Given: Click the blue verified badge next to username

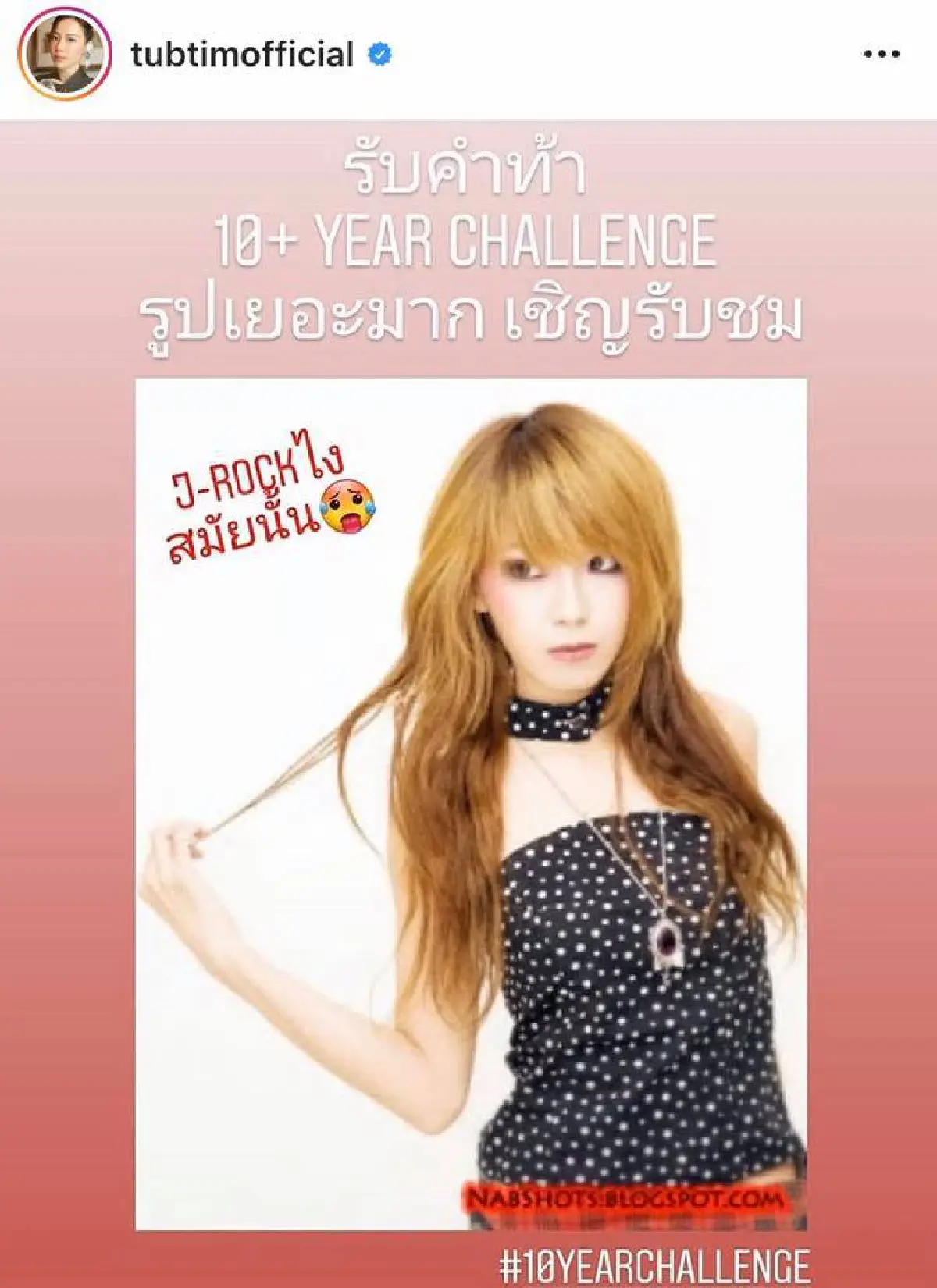Looking at the screenshot, I should click(379, 55).
